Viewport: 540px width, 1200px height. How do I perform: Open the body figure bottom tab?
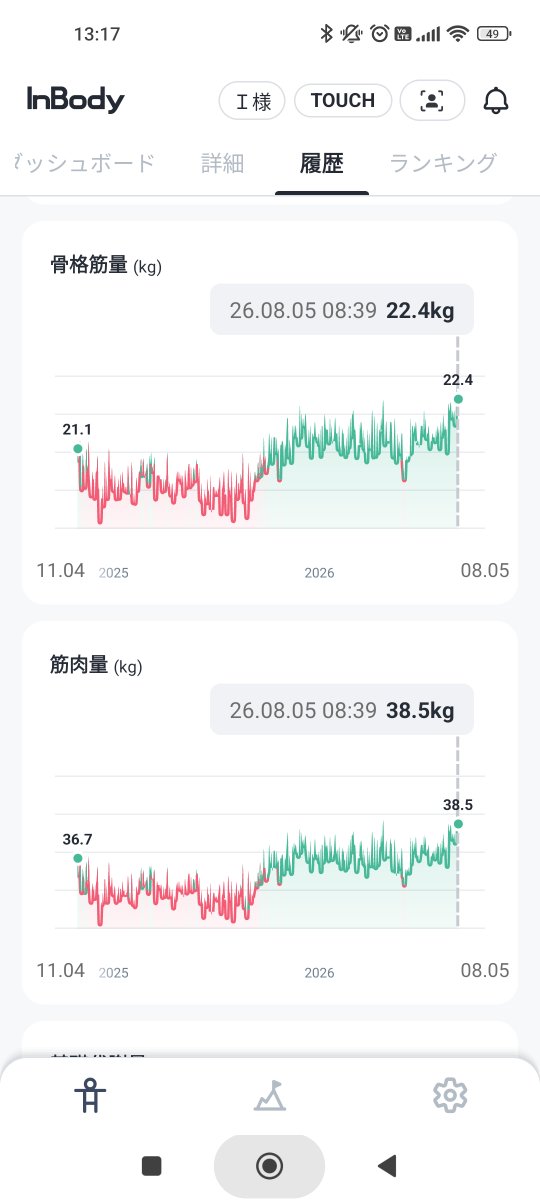click(x=90, y=1095)
